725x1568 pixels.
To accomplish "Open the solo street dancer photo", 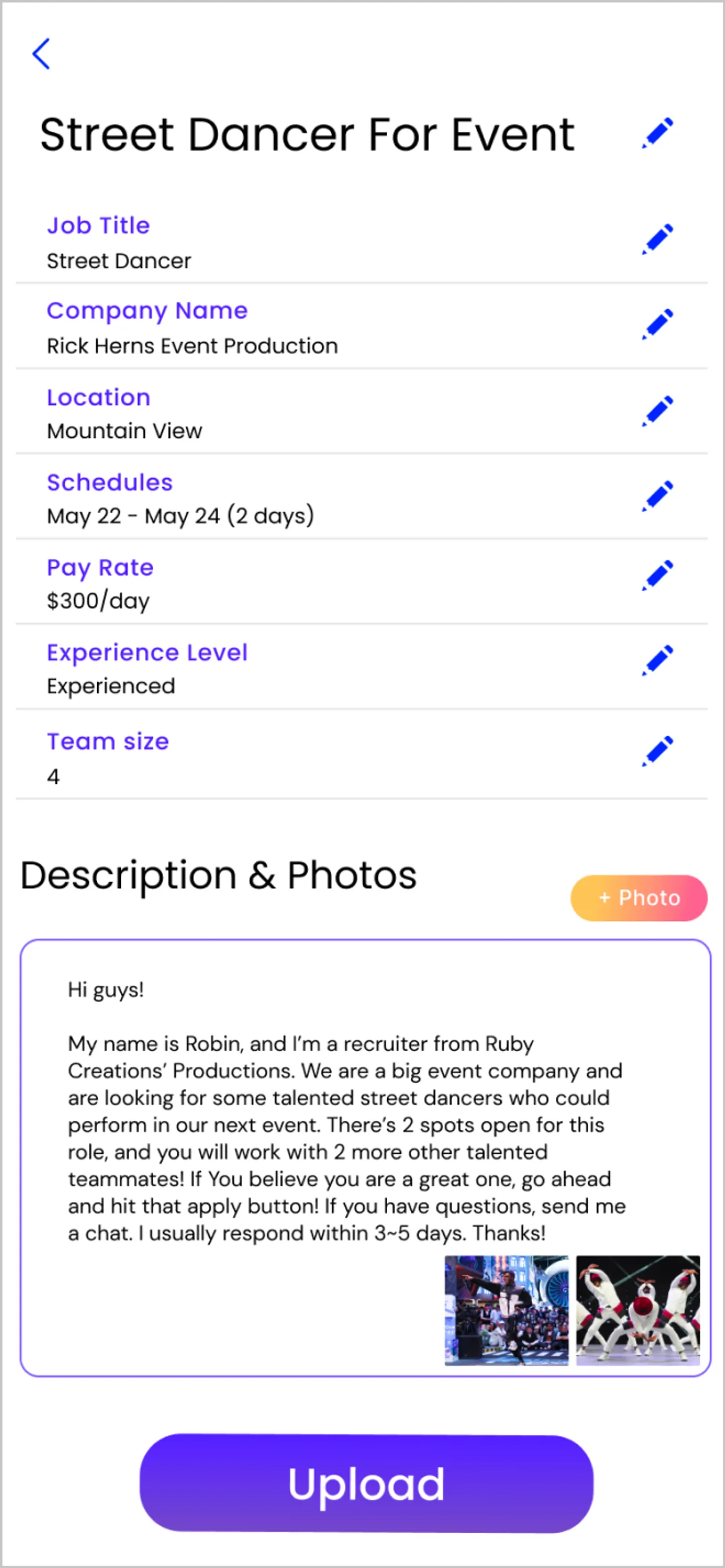I will [506, 1310].
